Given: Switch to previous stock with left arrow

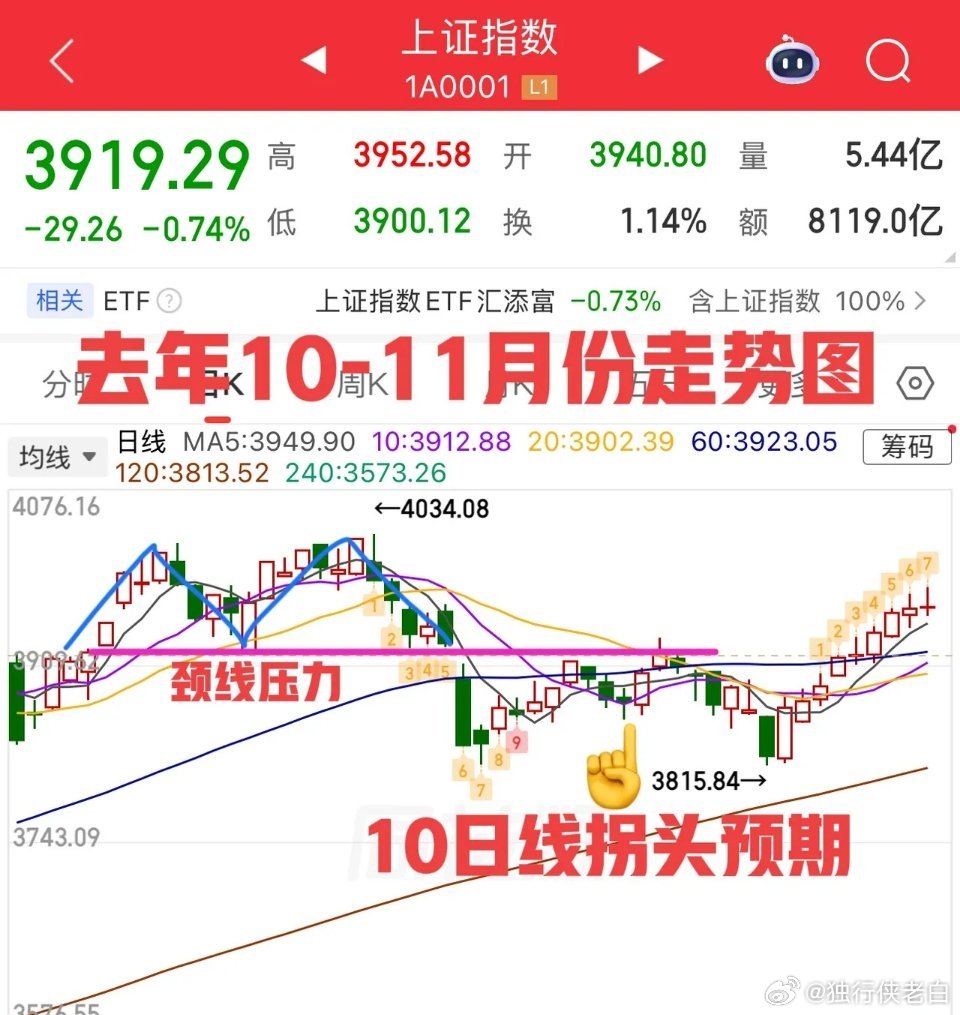Looking at the screenshot, I should point(315,60).
